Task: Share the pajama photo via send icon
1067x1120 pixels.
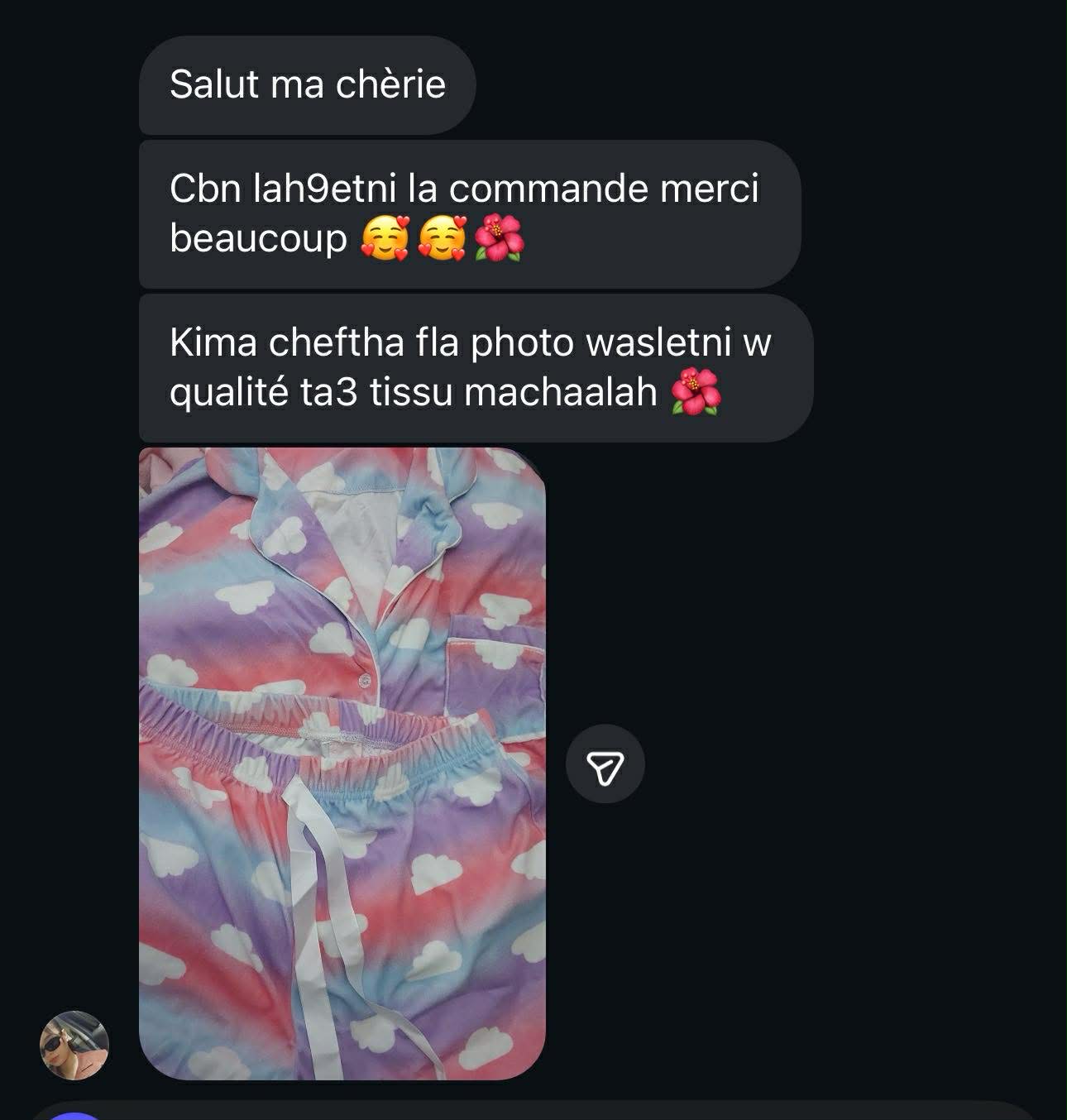Action: click(605, 763)
